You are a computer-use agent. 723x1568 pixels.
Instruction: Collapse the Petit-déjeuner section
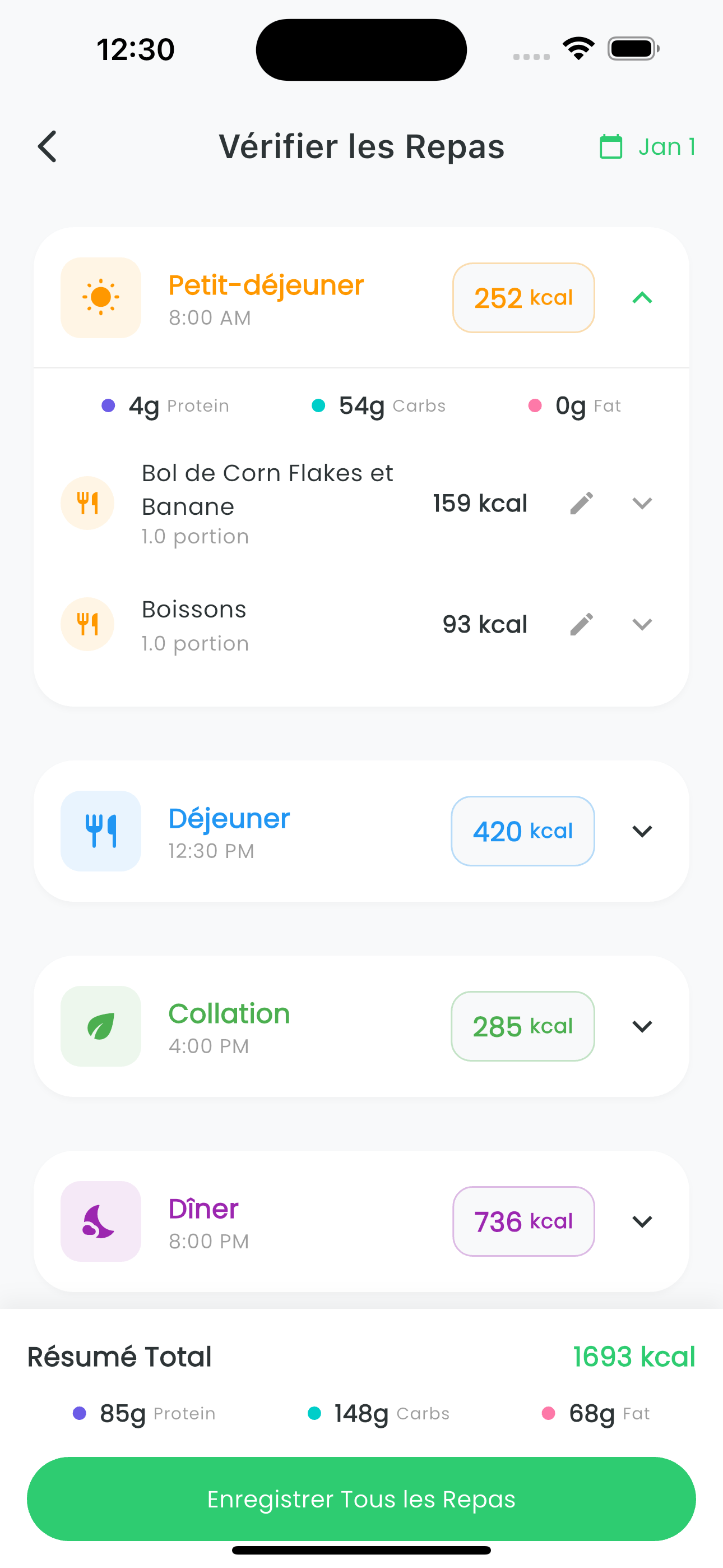642,298
